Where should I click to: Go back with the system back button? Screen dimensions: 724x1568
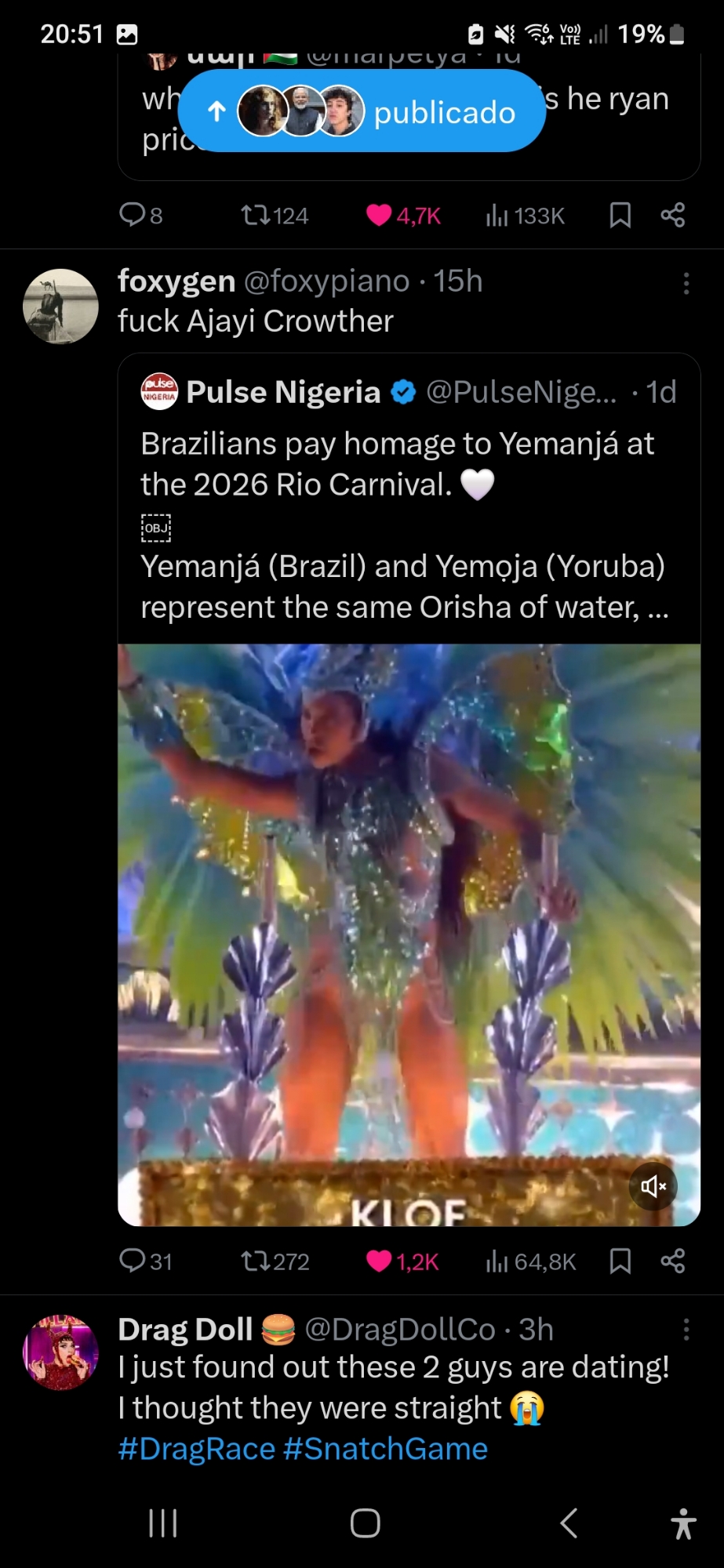tap(569, 1523)
